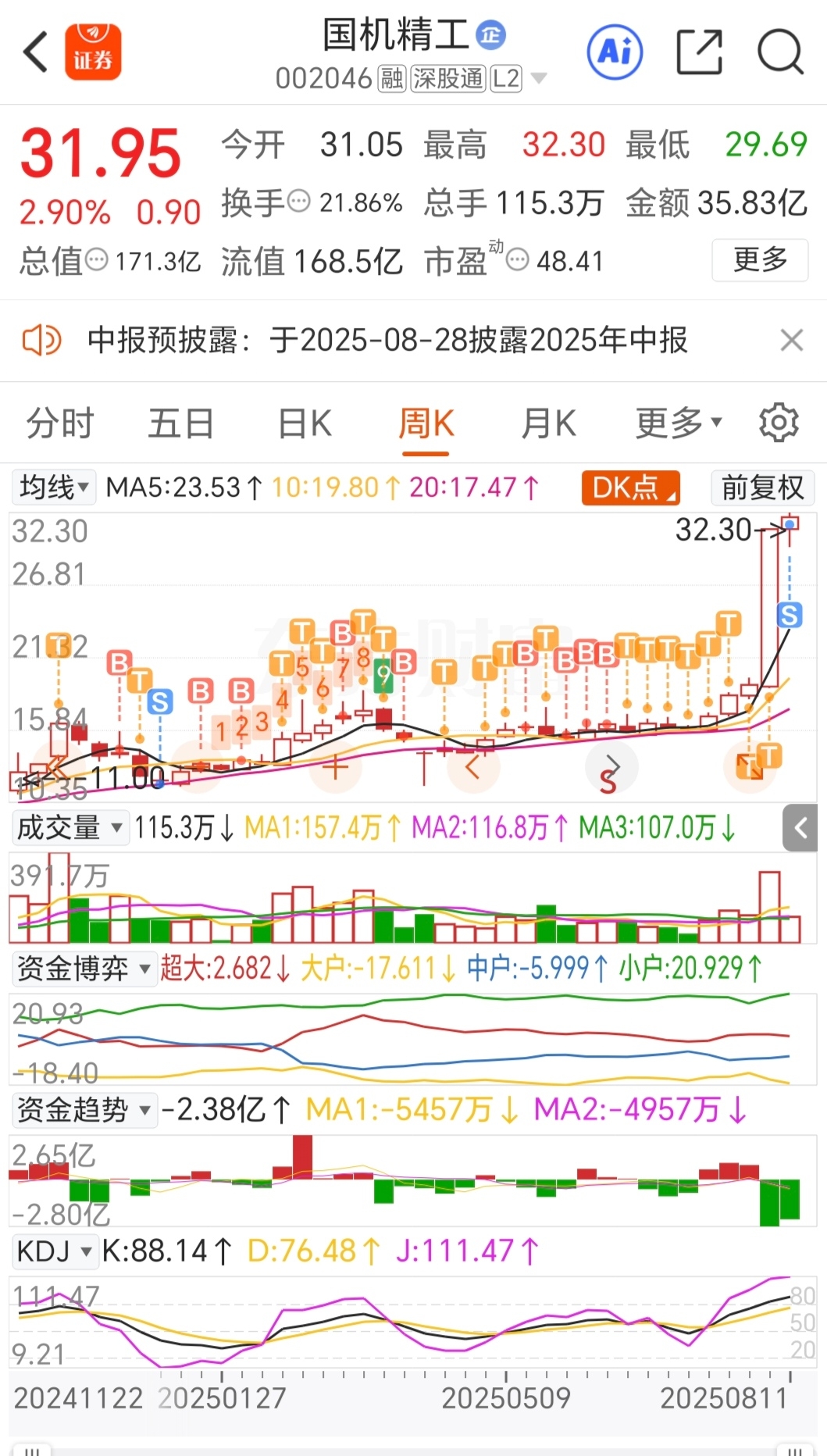Open the 资金博弈 indicator dropdown

coord(84,969)
